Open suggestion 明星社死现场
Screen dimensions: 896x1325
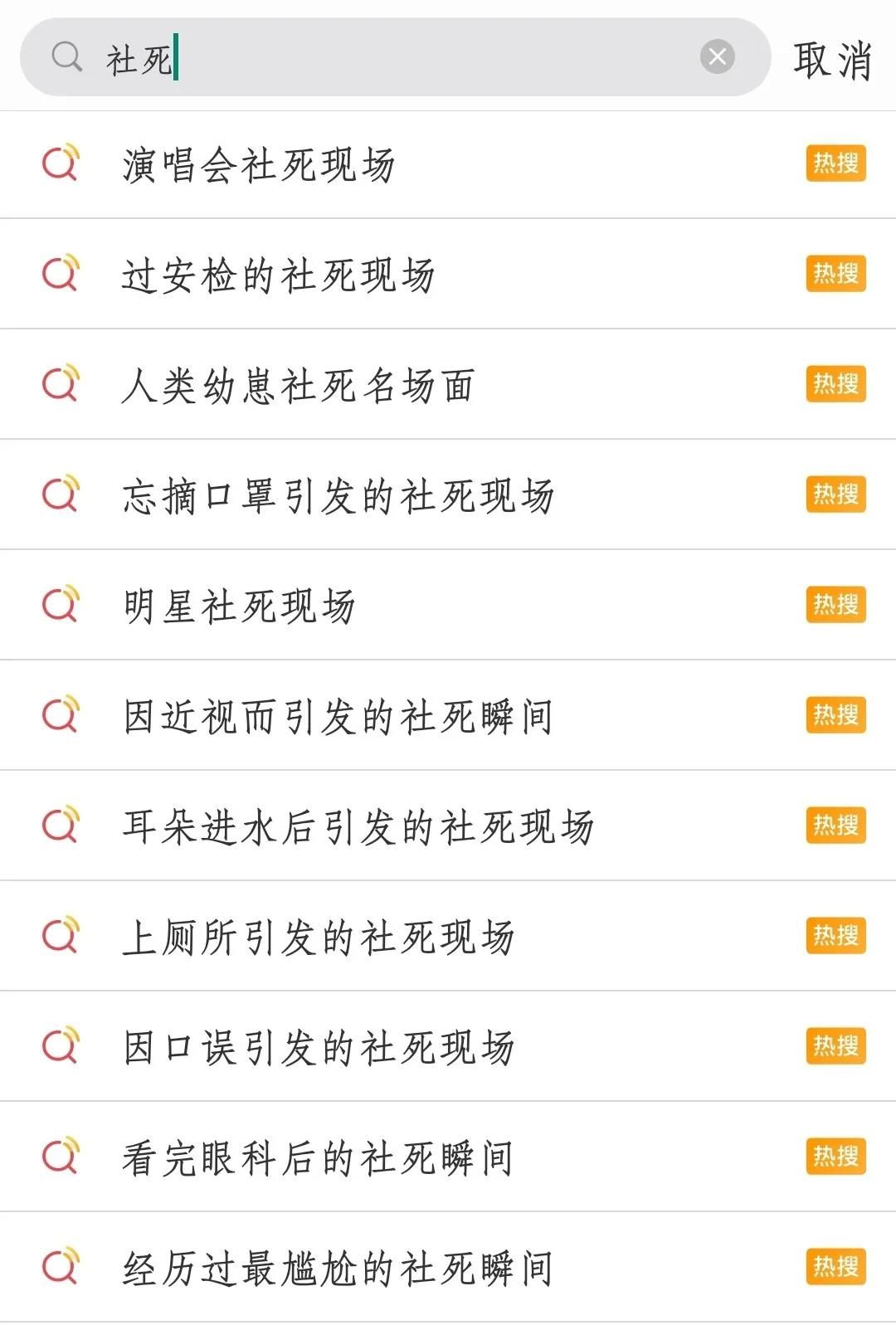tap(241, 606)
